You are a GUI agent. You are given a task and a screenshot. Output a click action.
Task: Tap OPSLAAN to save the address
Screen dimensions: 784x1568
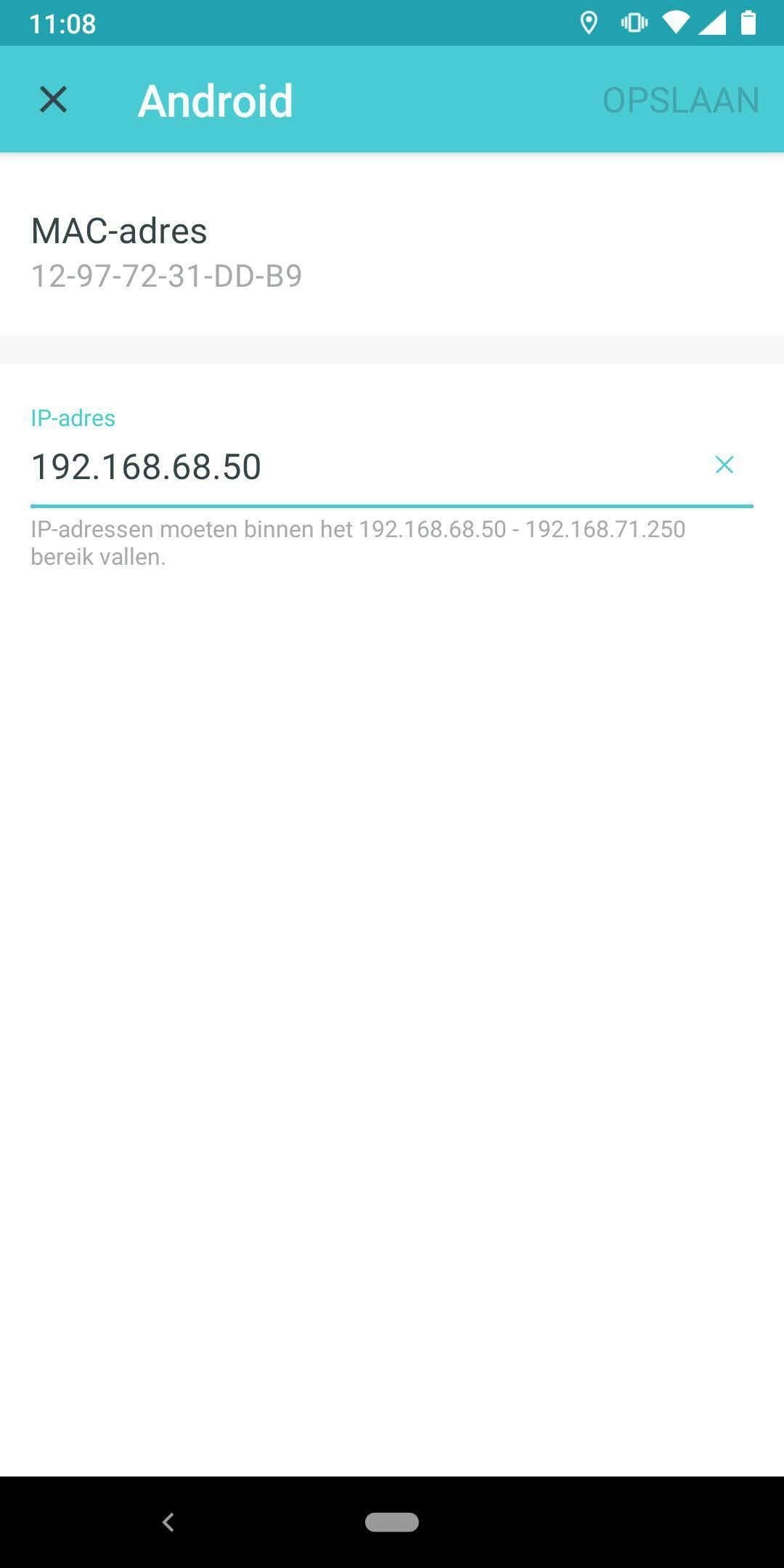pos(680,100)
